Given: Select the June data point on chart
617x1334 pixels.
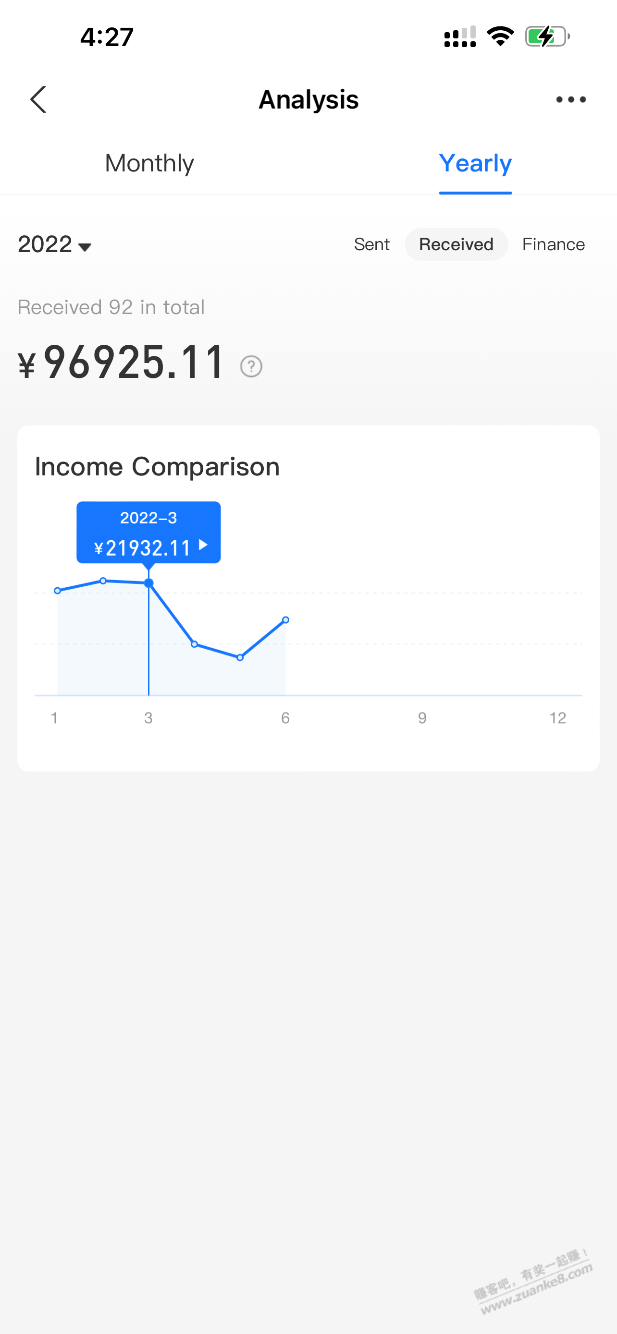Looking at the screenshot, I should coord(286,620).
